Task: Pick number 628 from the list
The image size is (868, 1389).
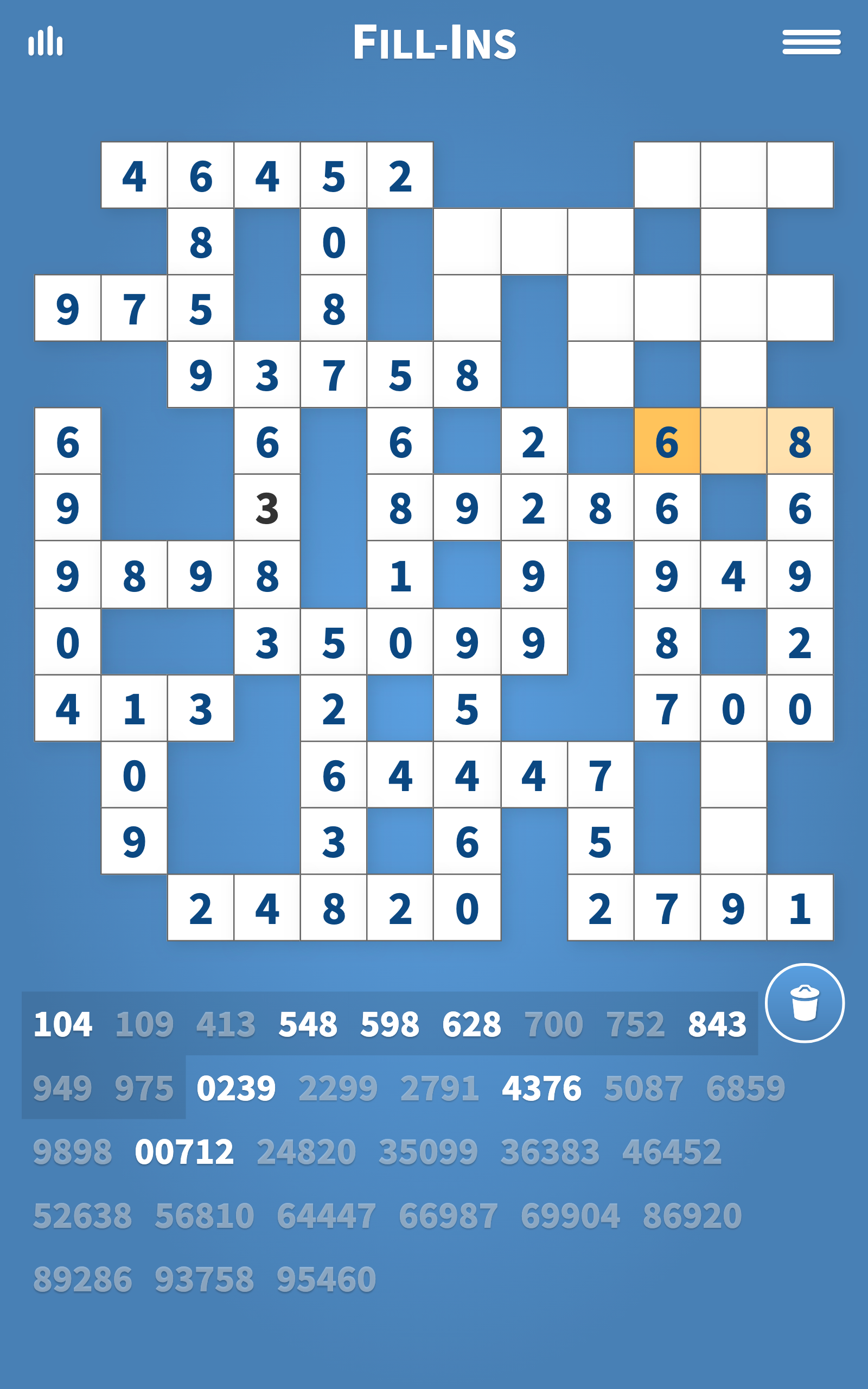Action: tap(471, 1024)
